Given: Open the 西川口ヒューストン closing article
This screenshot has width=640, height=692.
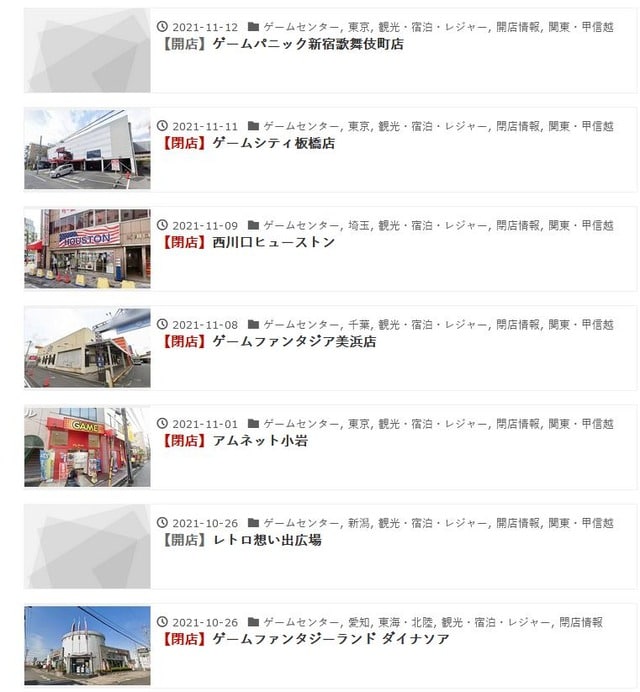Looking at the screenshot, I should click(247, 242).
